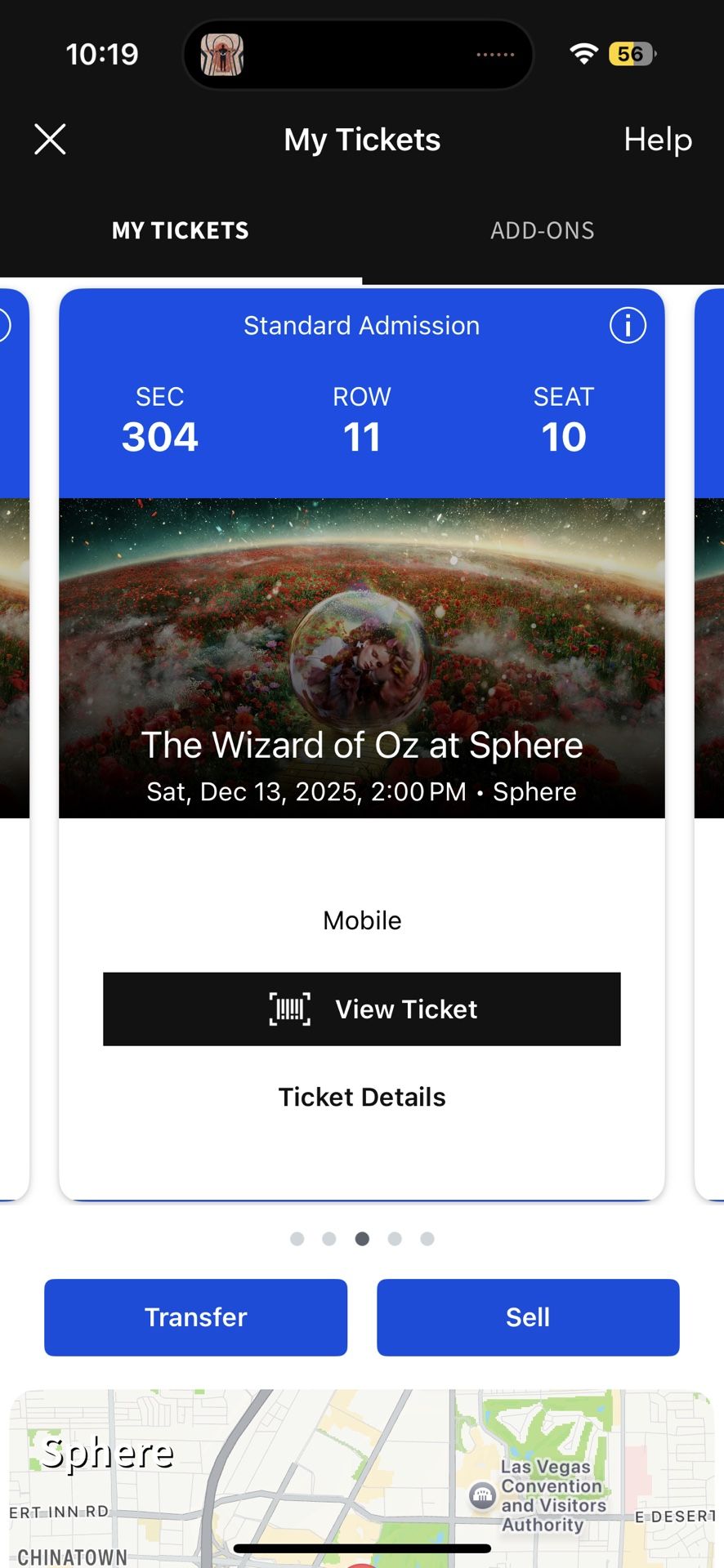View Ticket barcode for seat 10
Image resolution: width=724 pixels, height=1568 pixels.
point(362,1009)
